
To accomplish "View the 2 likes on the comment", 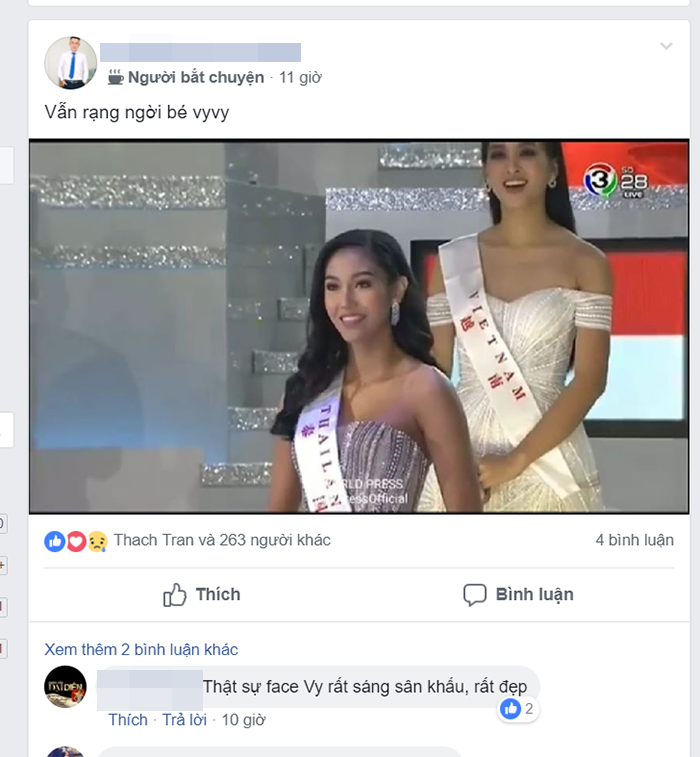I will (x=517, y=709).
